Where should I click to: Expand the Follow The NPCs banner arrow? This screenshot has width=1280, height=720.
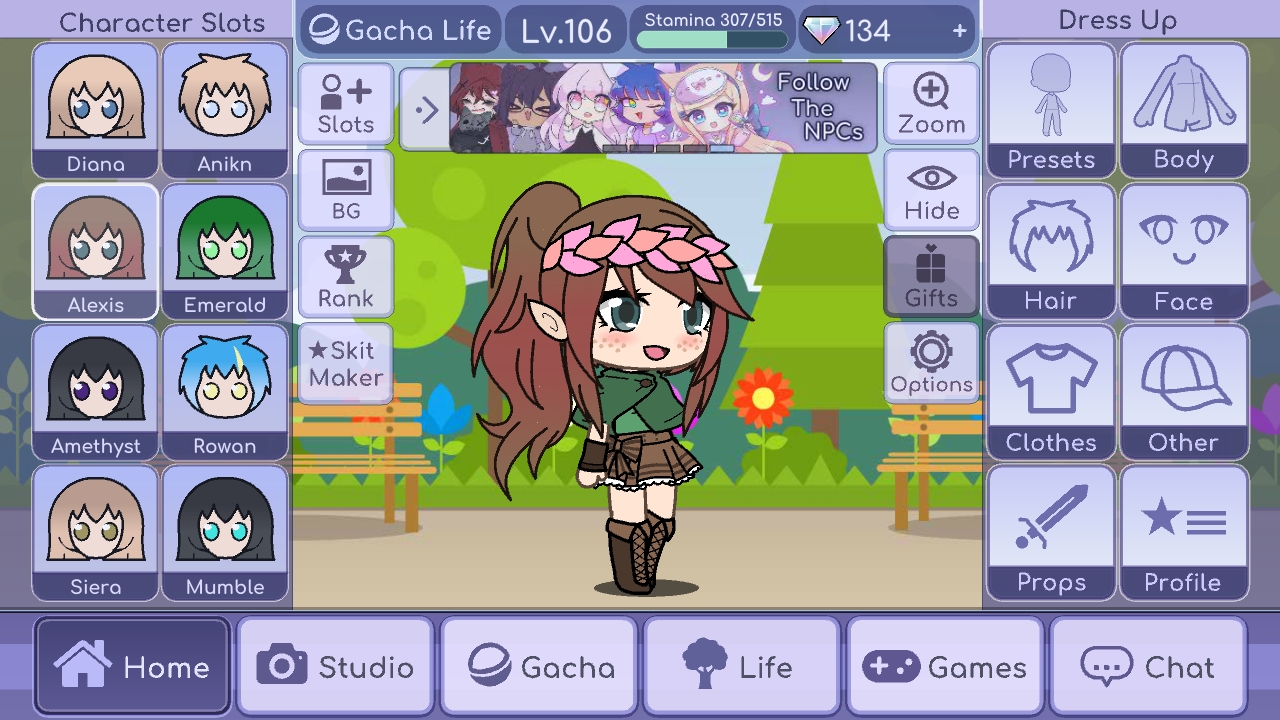click(x=426, y=110)
